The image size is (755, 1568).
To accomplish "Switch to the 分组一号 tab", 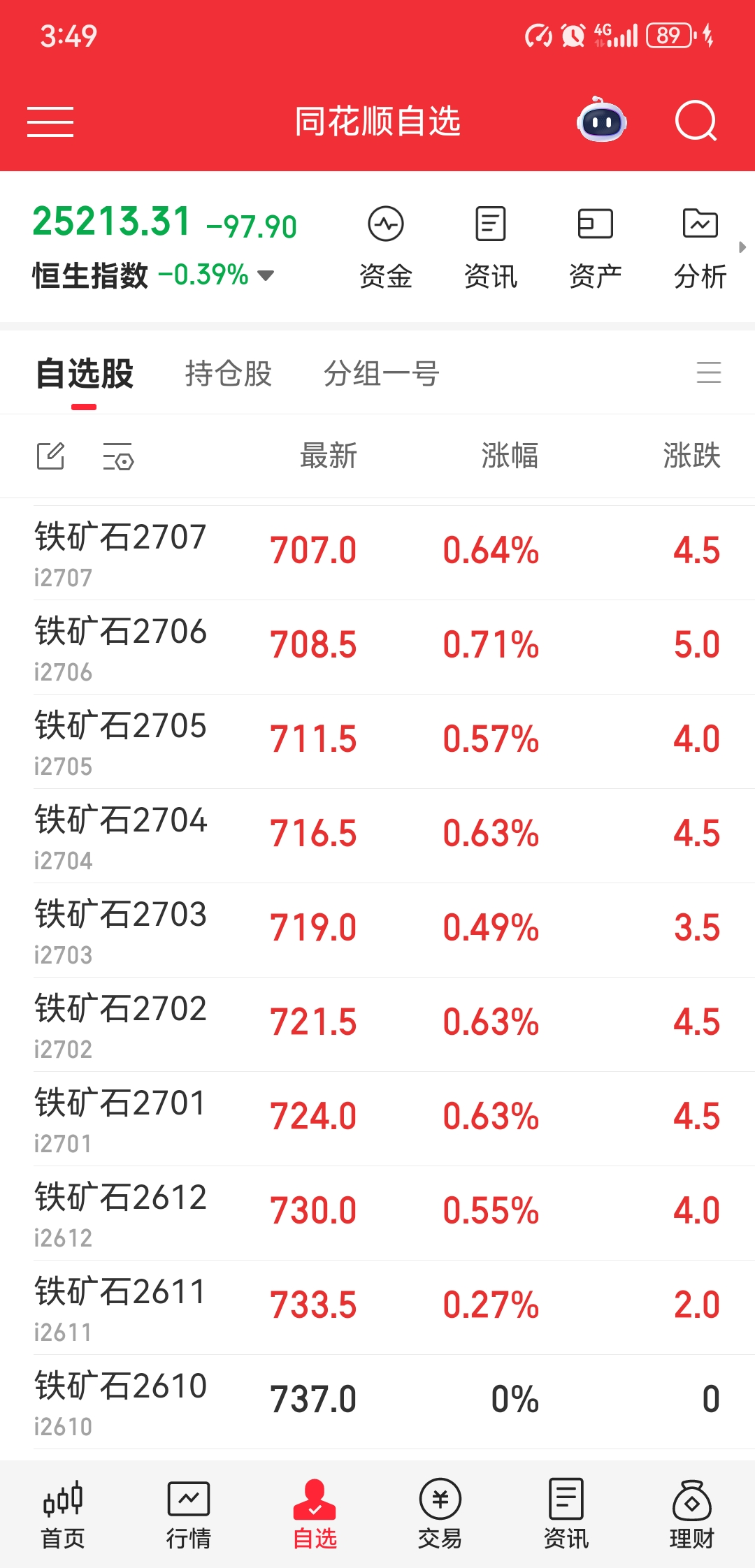I will (x=382, y=374).
